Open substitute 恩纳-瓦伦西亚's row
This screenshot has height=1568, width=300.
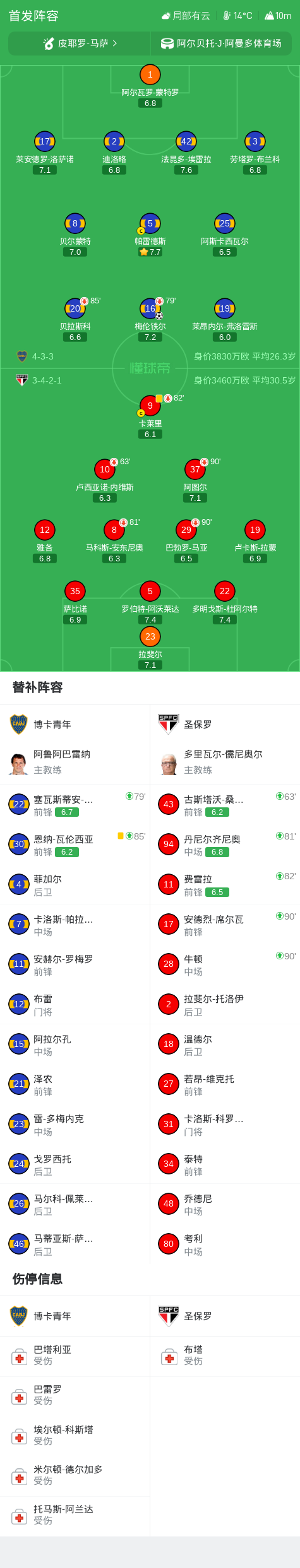click(x=75, y=845)
